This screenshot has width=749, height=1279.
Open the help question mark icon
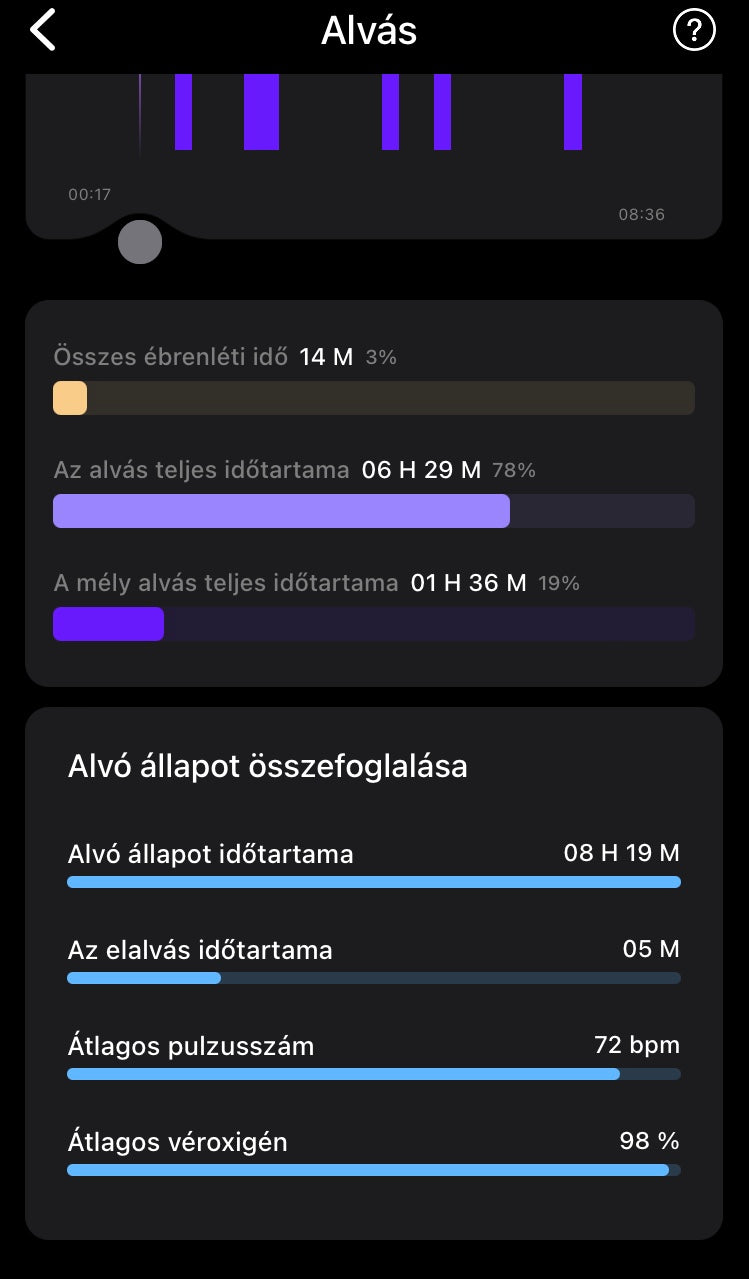pos(694,31)
